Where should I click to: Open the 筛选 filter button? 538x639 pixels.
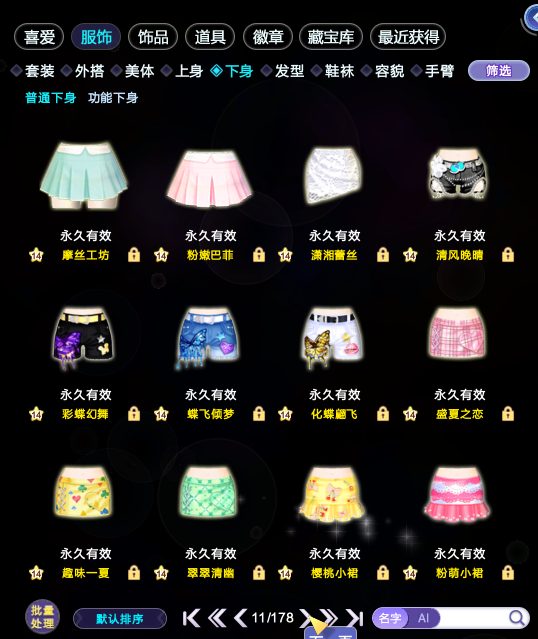(499, 71)
